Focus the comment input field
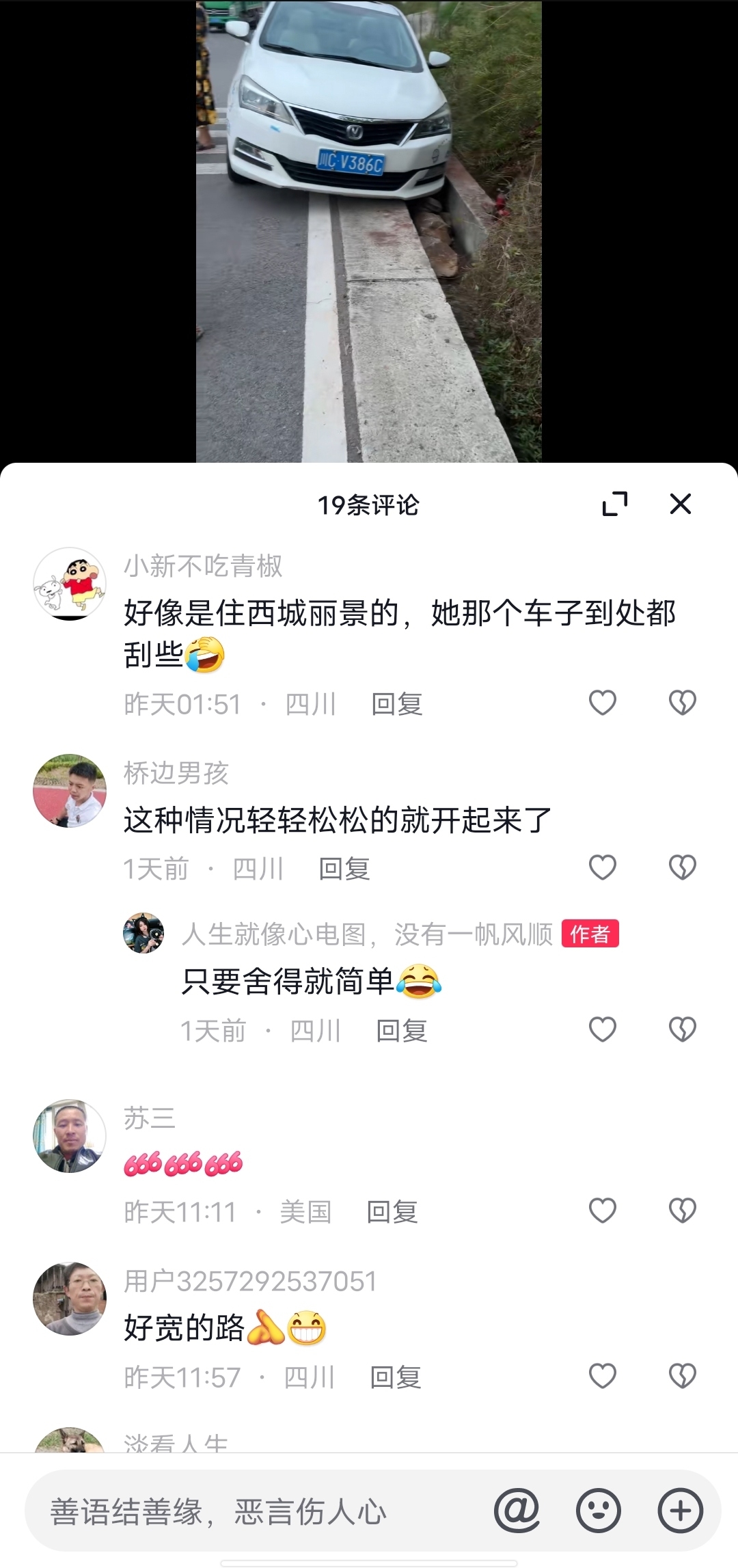Screen dimensions: 738x1568 click(x=260, y=1511)
